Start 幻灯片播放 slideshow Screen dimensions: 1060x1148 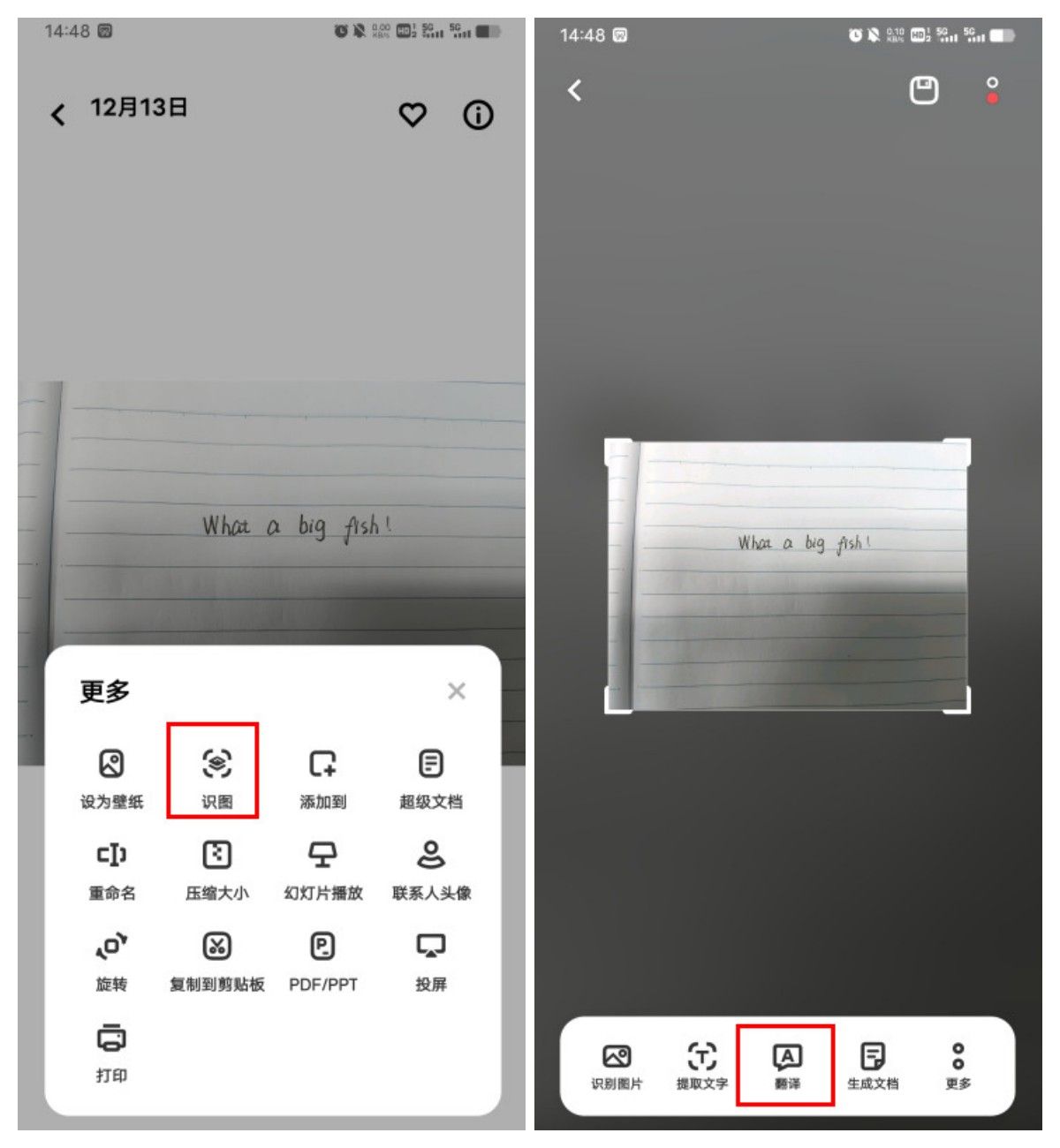[x=322, y=867]
